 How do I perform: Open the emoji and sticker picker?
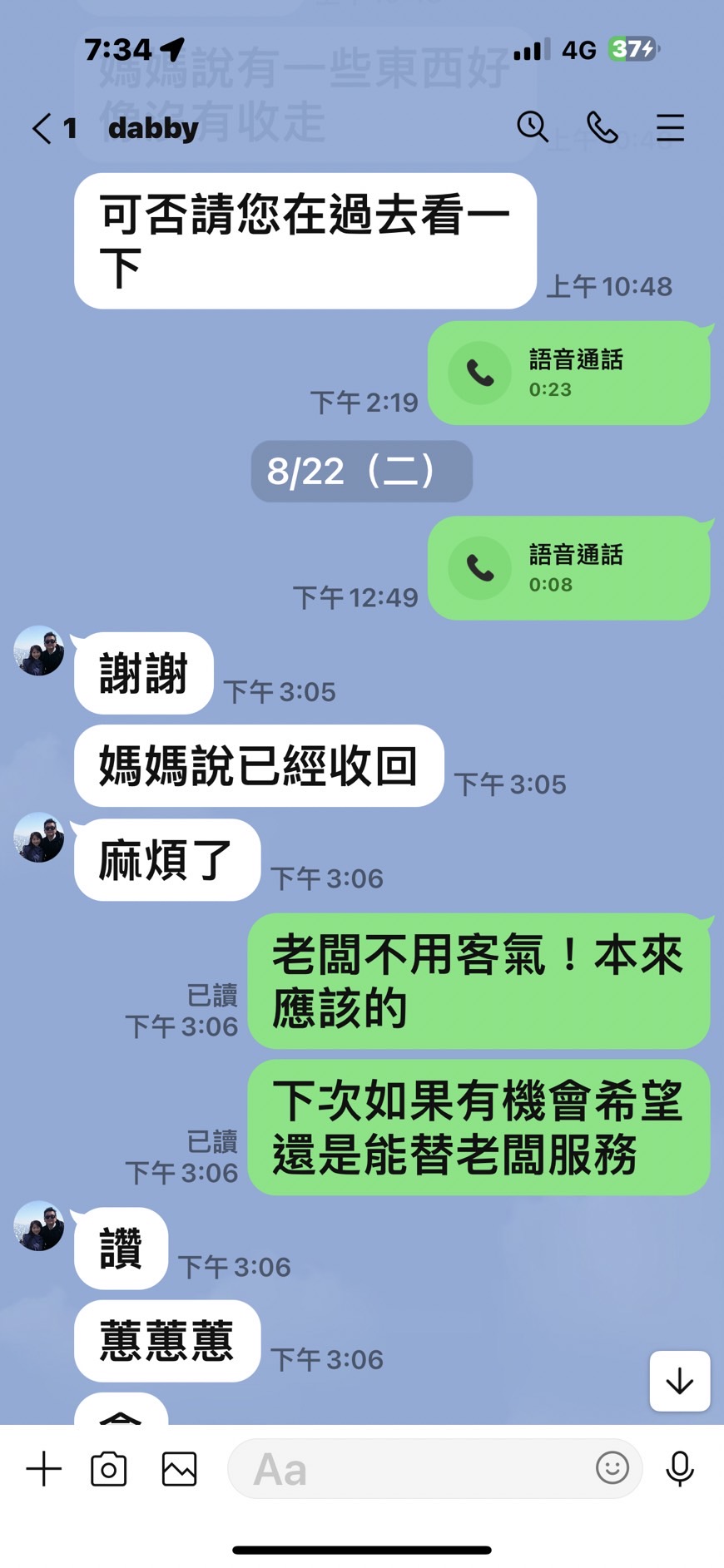coord(612,1468)
